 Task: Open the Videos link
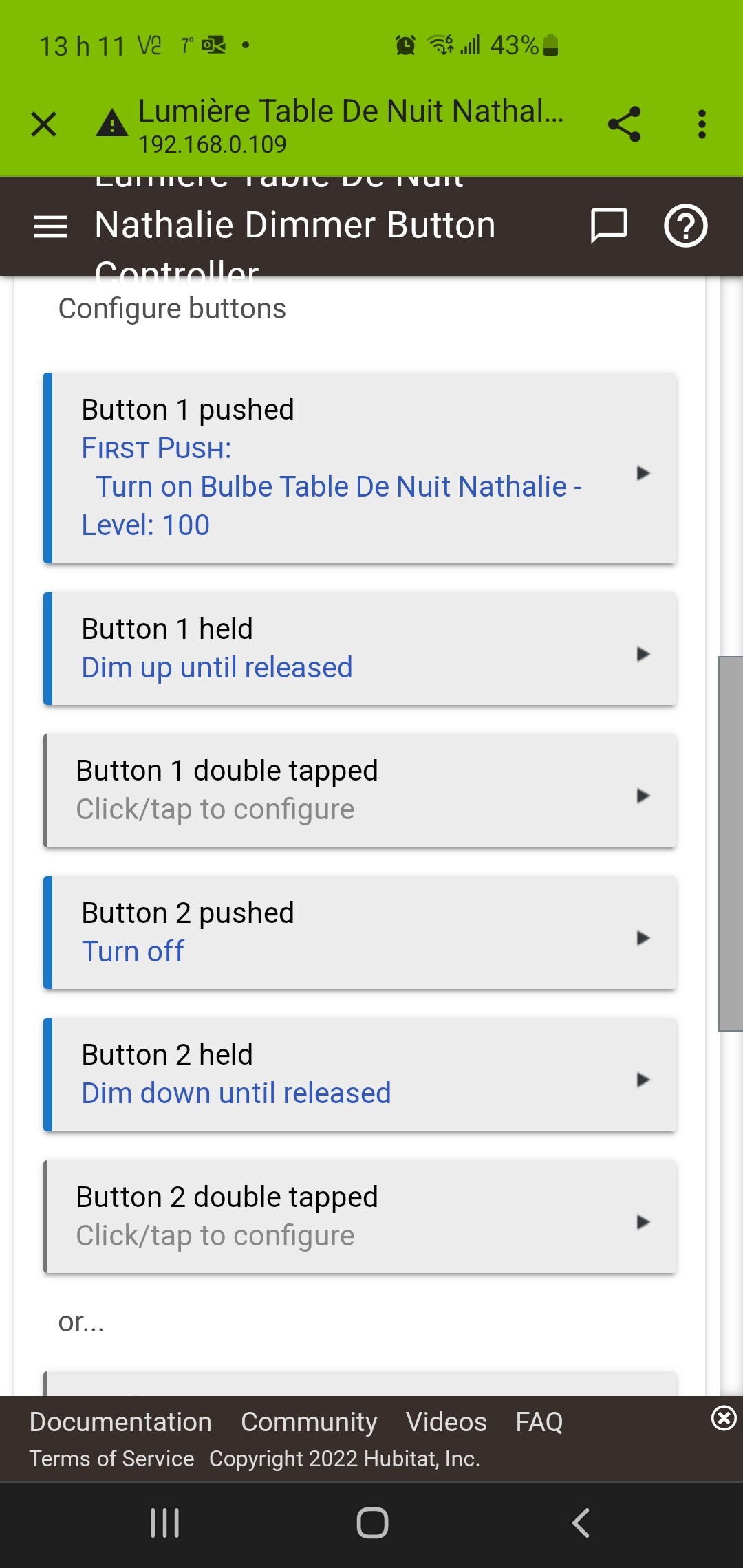(446, 1422)
